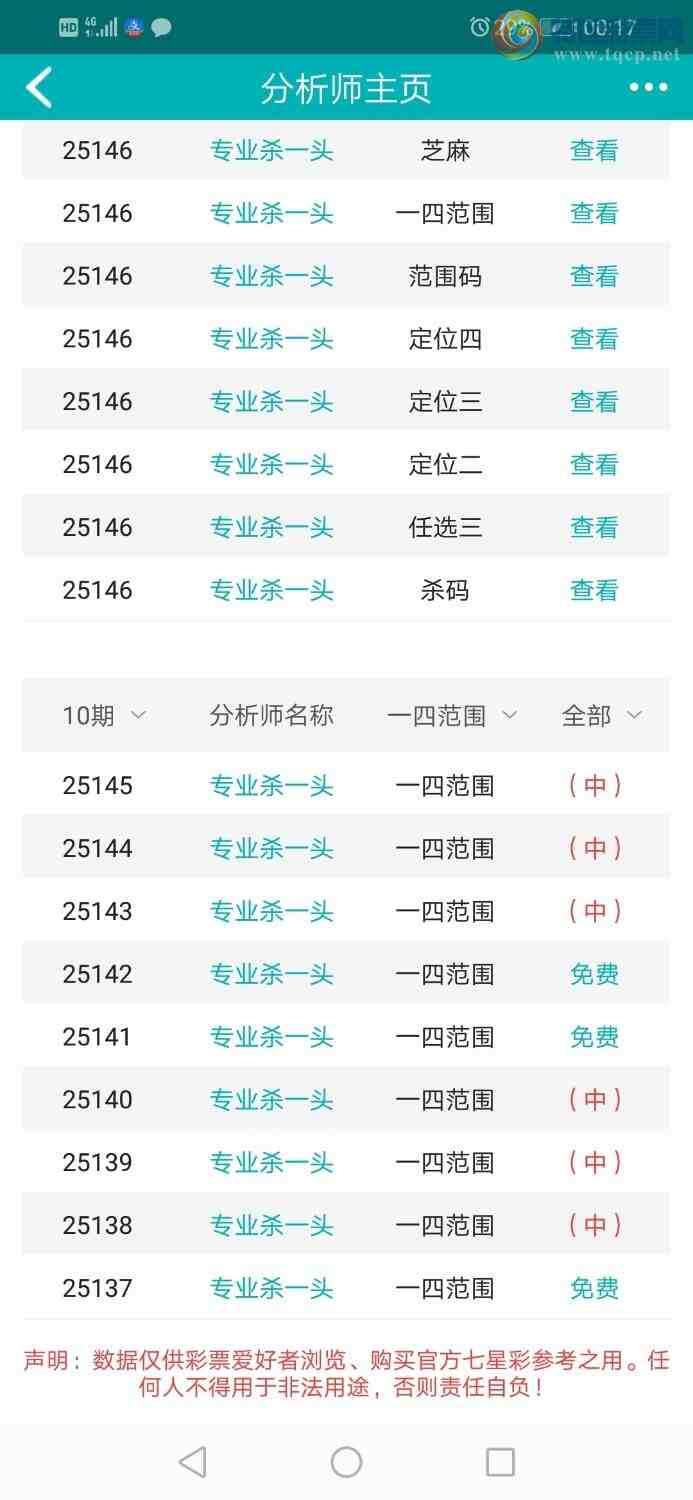The image size is (693, 1500).
Task: Show recent apps via square button
Action: coord(500,1462)
